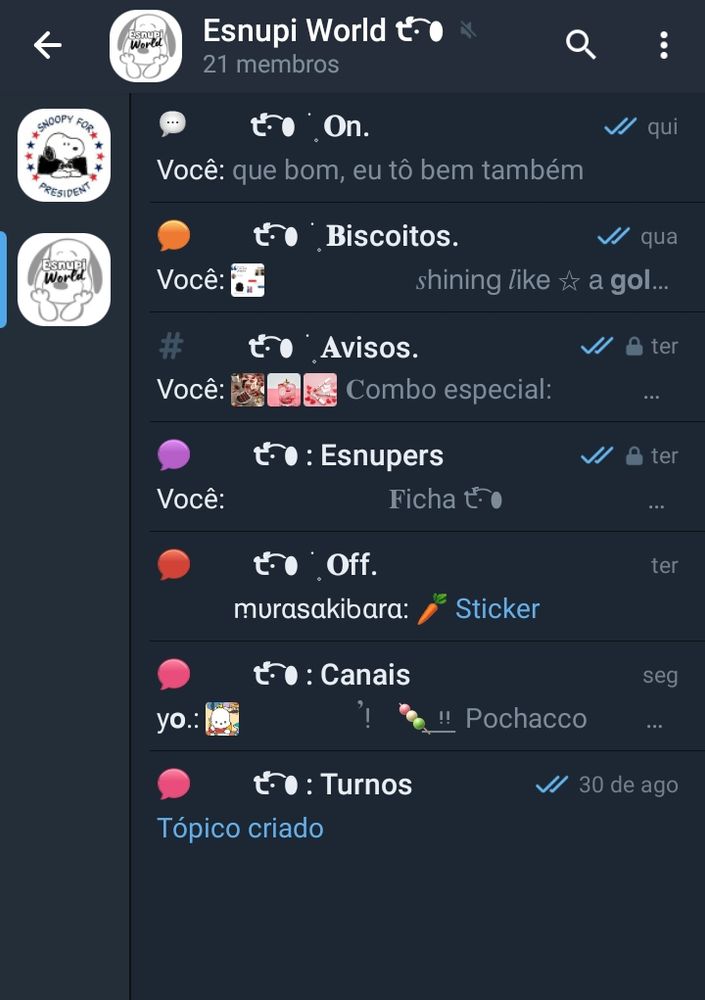Open the Biscoitos. topic
The width and height of the screenshot is (705, 1000).
417,258
